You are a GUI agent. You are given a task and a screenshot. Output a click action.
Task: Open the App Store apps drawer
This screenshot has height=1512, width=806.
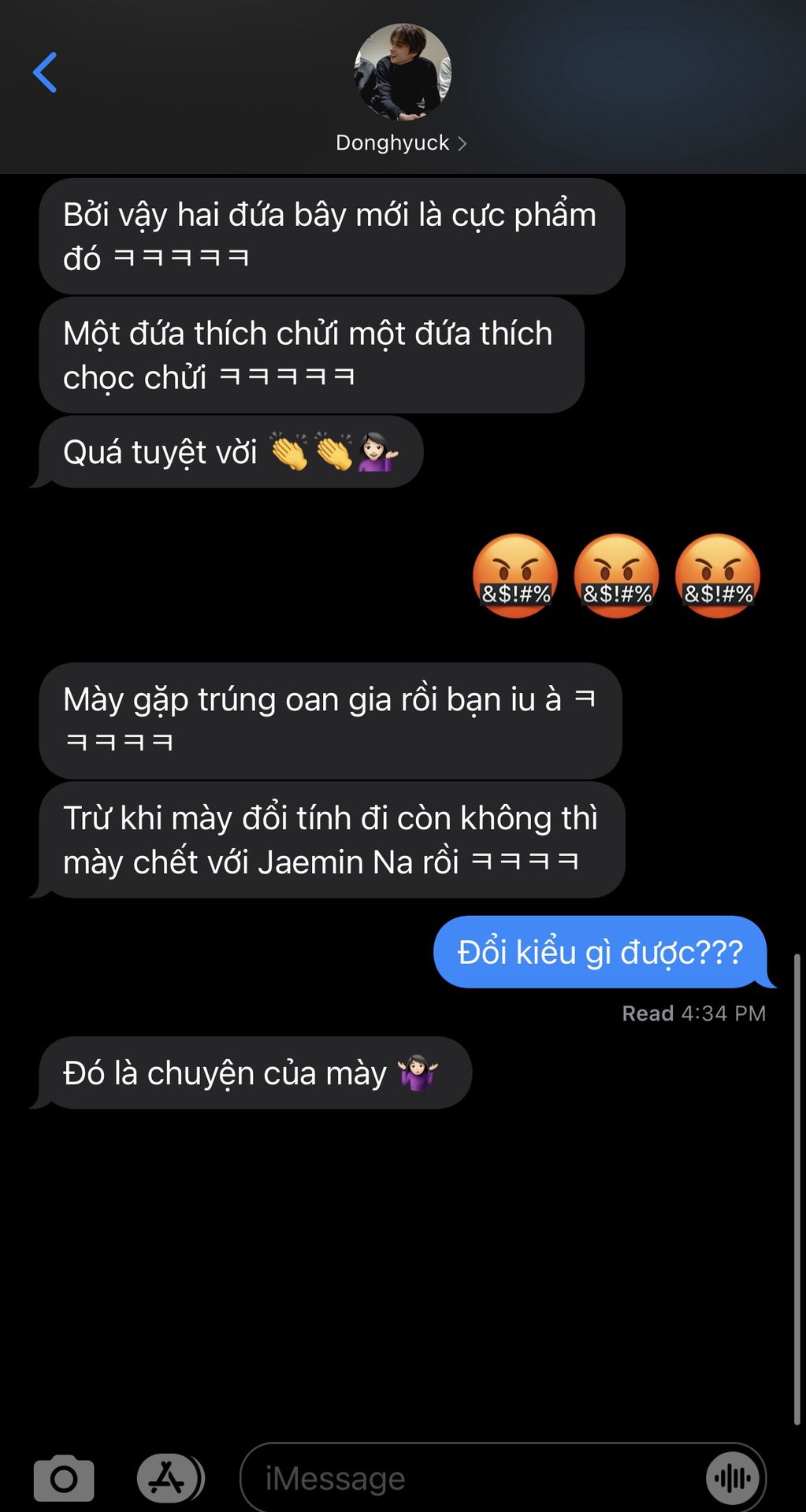(x=168, y=1478)
